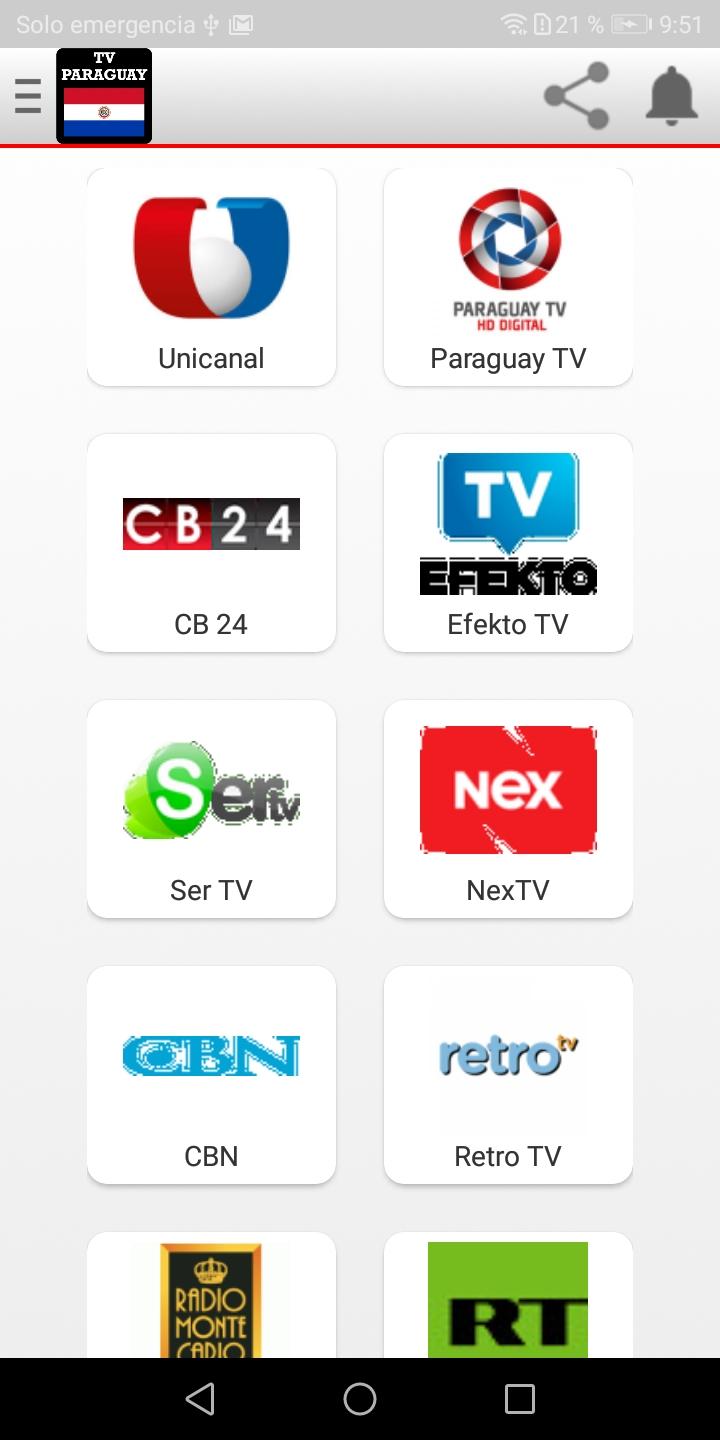
Task: Open the notifications bell
Action: click(671, 96)
